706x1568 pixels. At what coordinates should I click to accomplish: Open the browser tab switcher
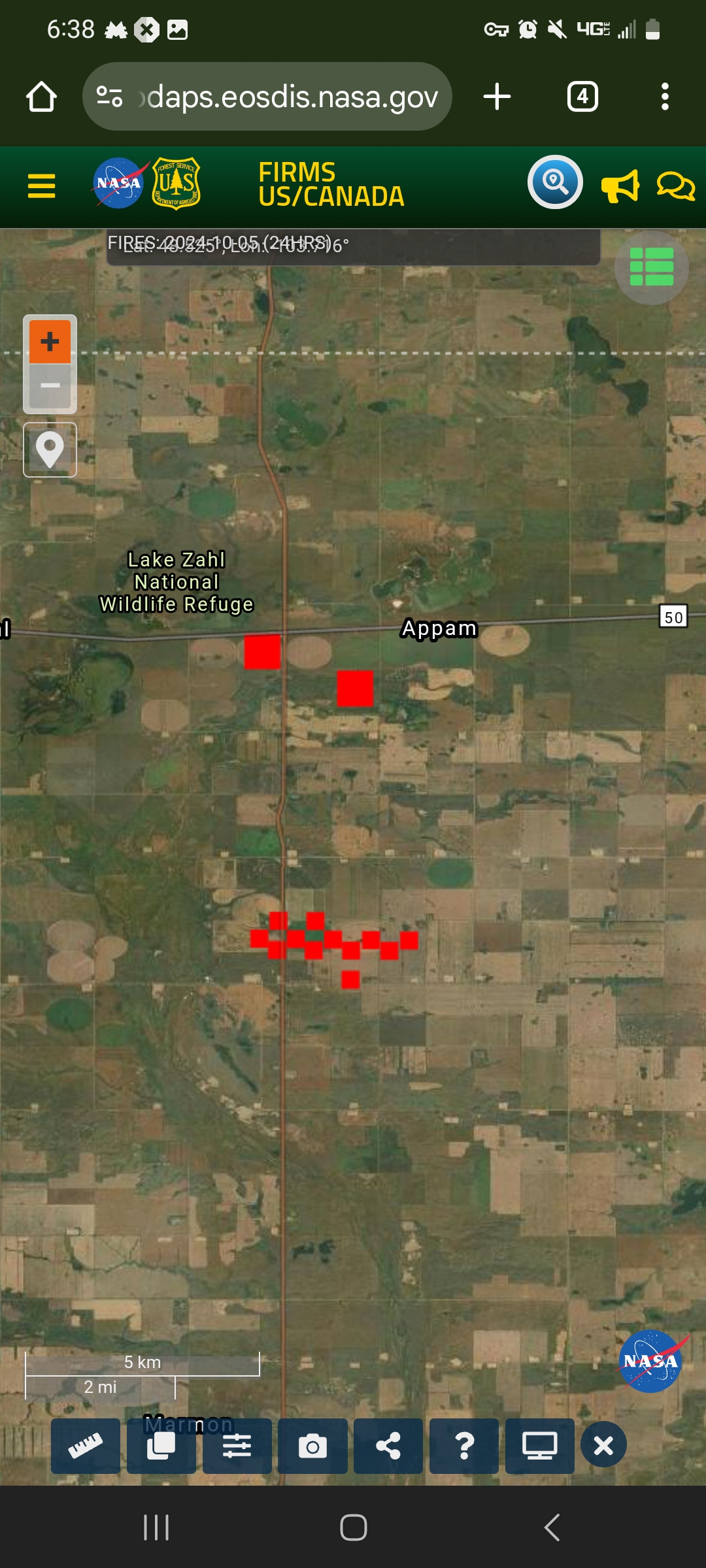(582, 96)
